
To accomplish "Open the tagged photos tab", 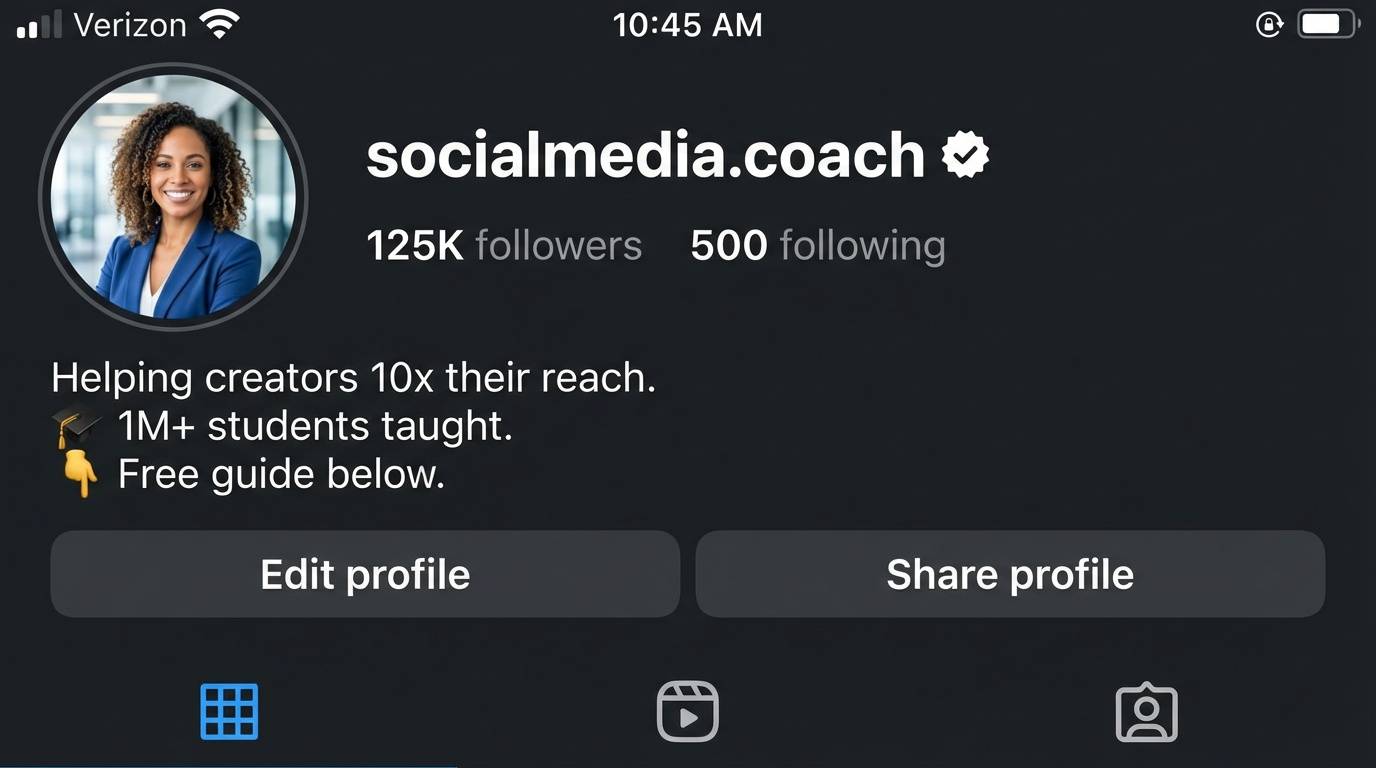I will click(1146, 712).
